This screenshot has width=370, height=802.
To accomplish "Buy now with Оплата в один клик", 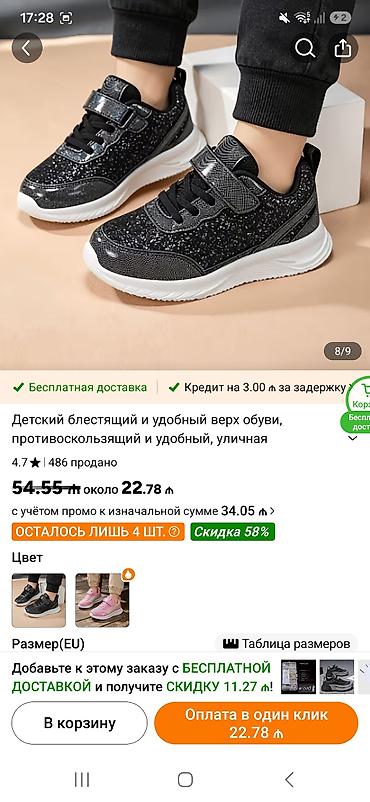I will (256, 723).
